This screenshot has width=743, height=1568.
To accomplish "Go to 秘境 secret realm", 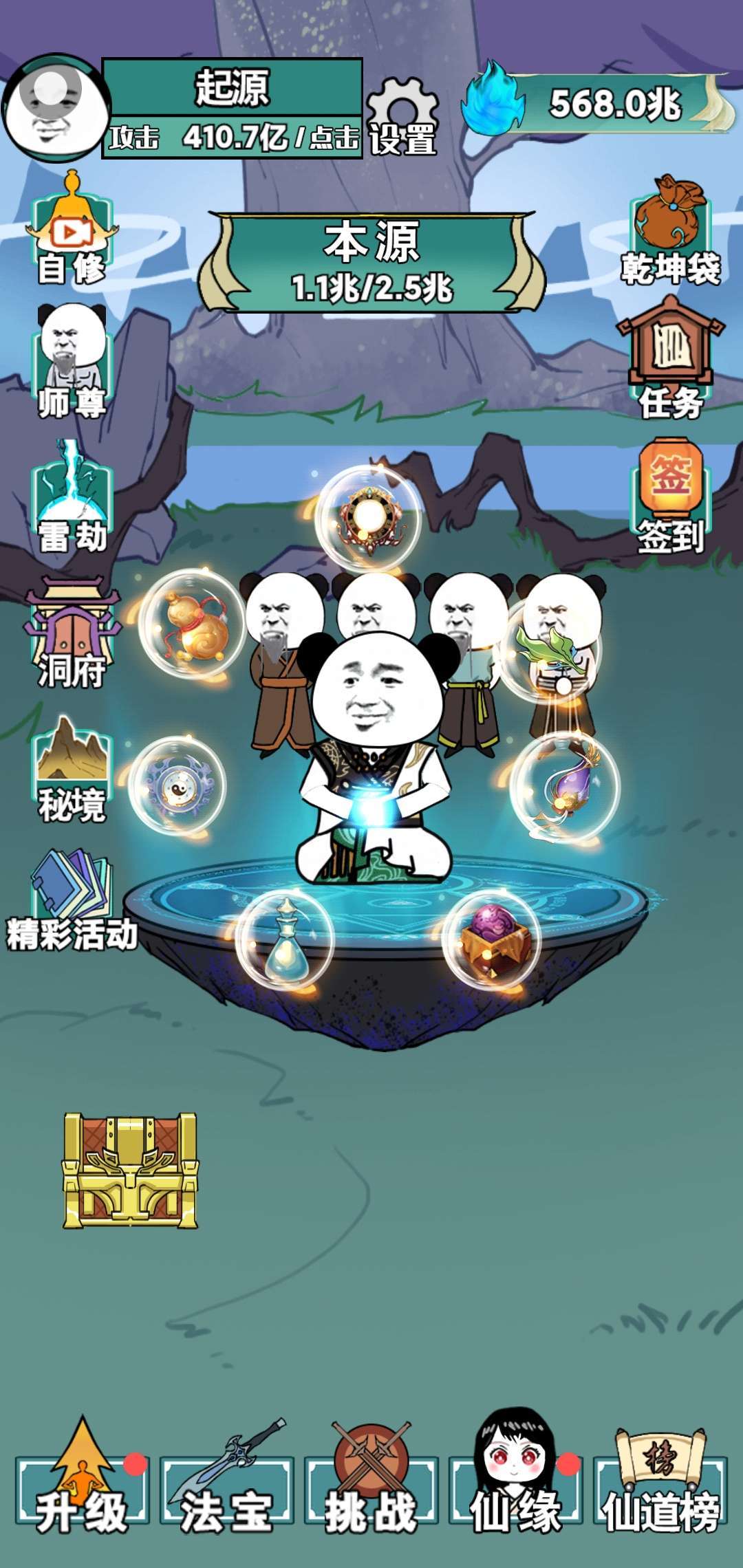I will click(72, 767).
